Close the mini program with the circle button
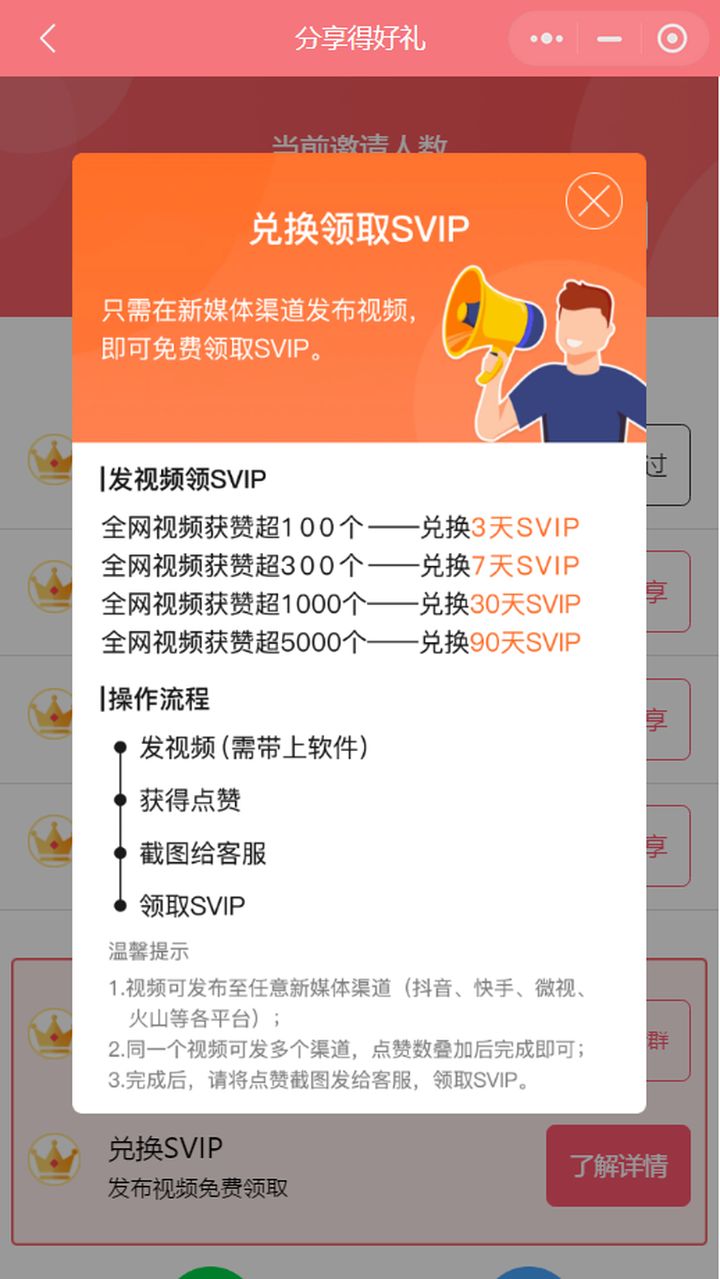 (x=672, y=39)
